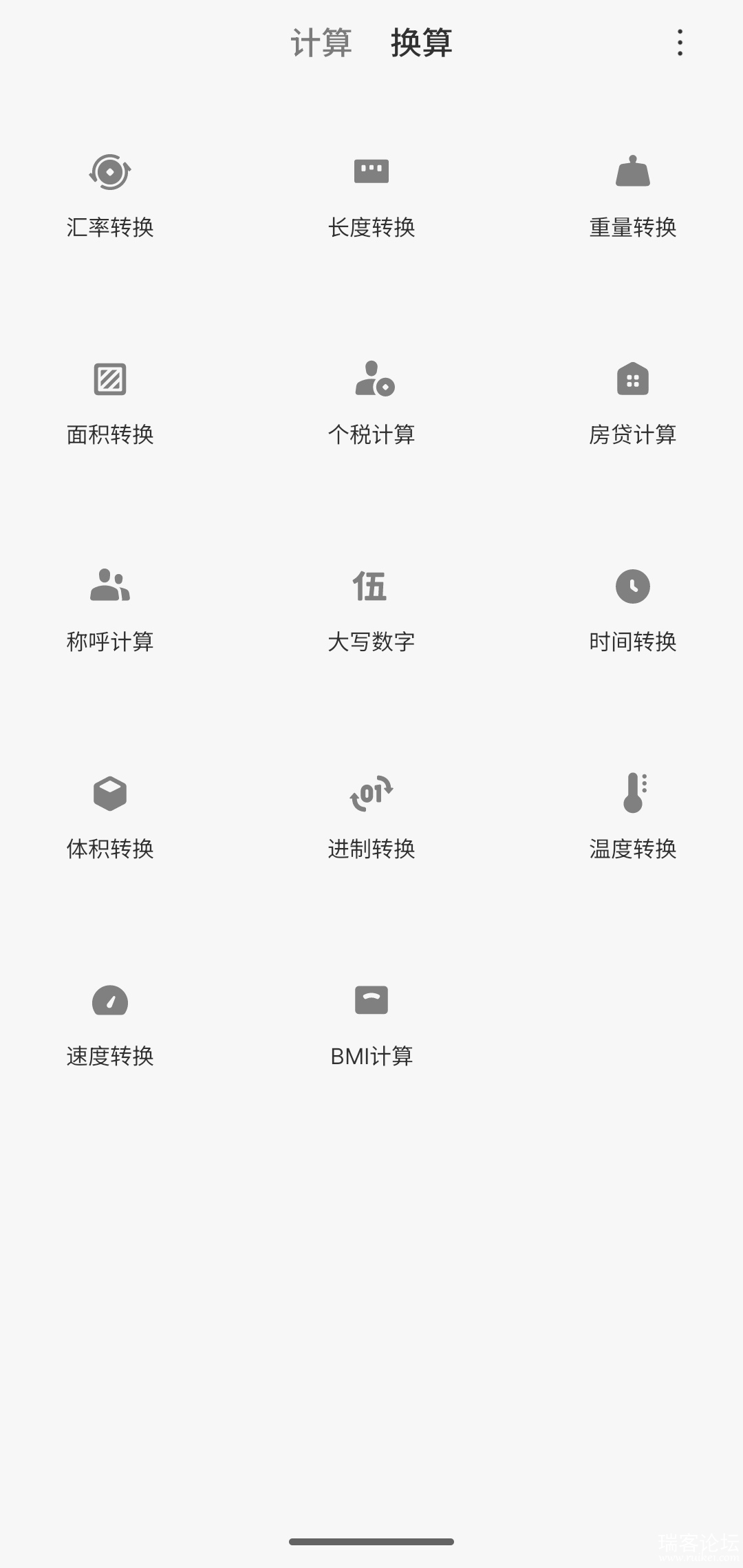743x1568 pixels.
Task: Tap 大写数字 number capitalizer
Action: pos(371,611)
